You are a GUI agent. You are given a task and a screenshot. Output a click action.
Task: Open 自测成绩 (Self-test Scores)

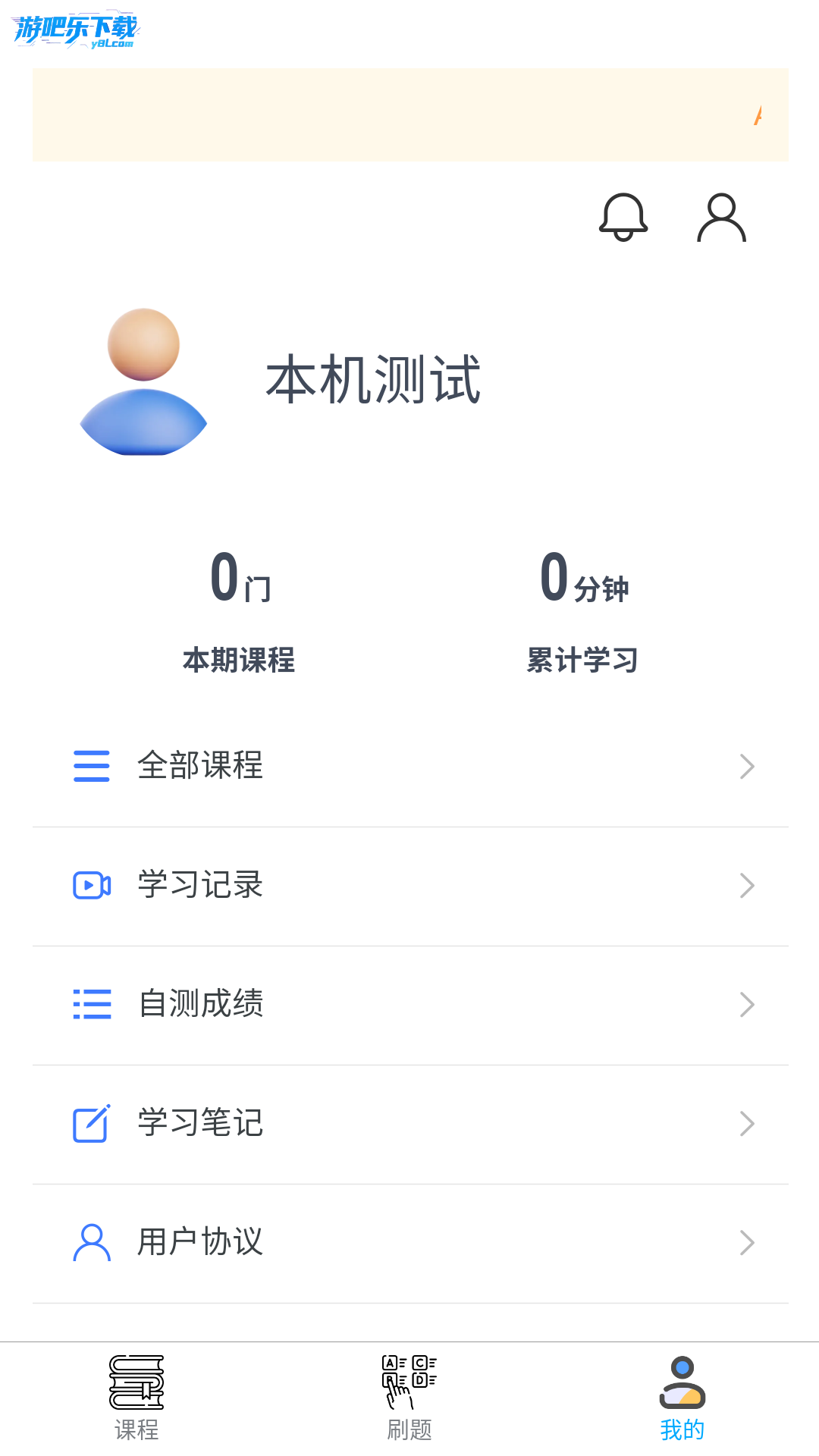(409, 1004)
